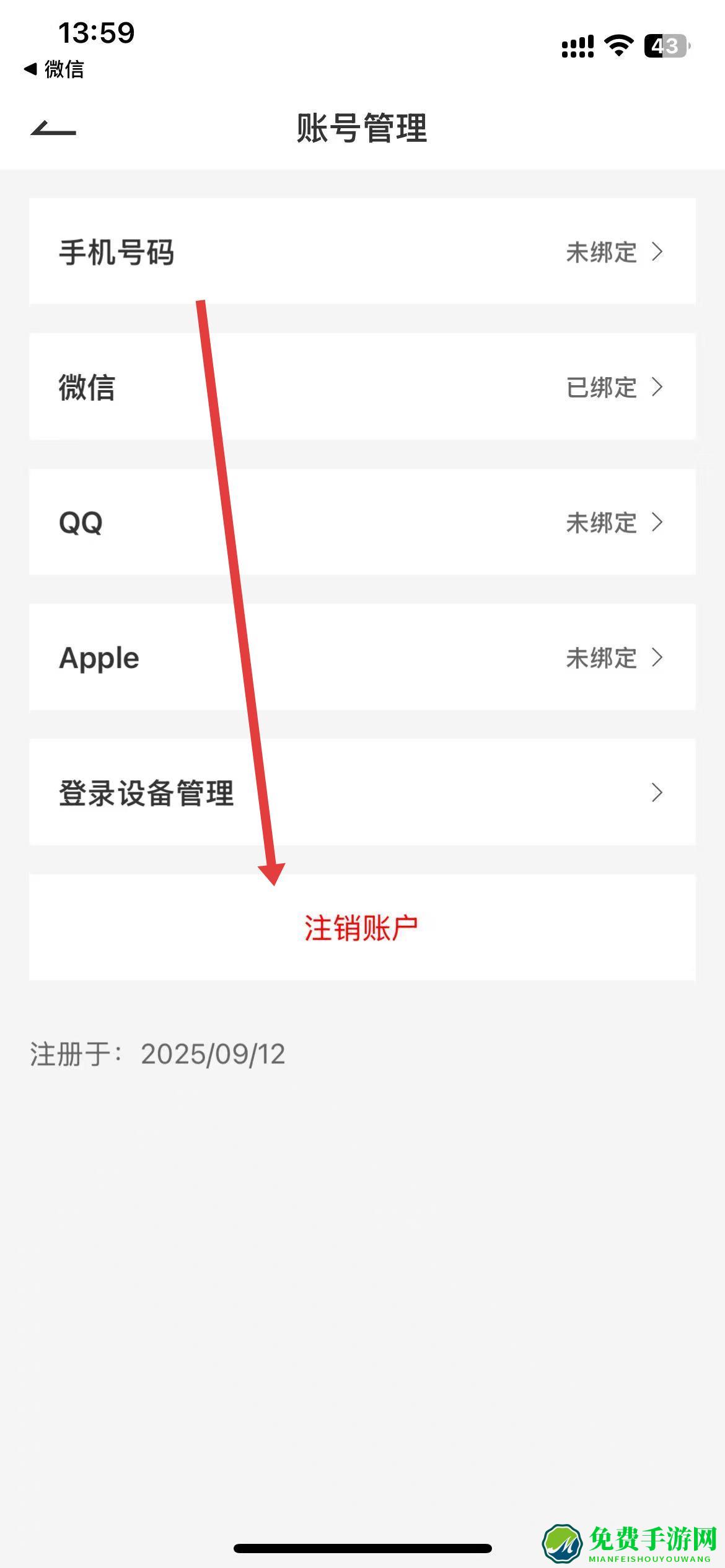Tap 注销账户 to delete the account
Screen dimensions: 725x1568
point(361,928)
